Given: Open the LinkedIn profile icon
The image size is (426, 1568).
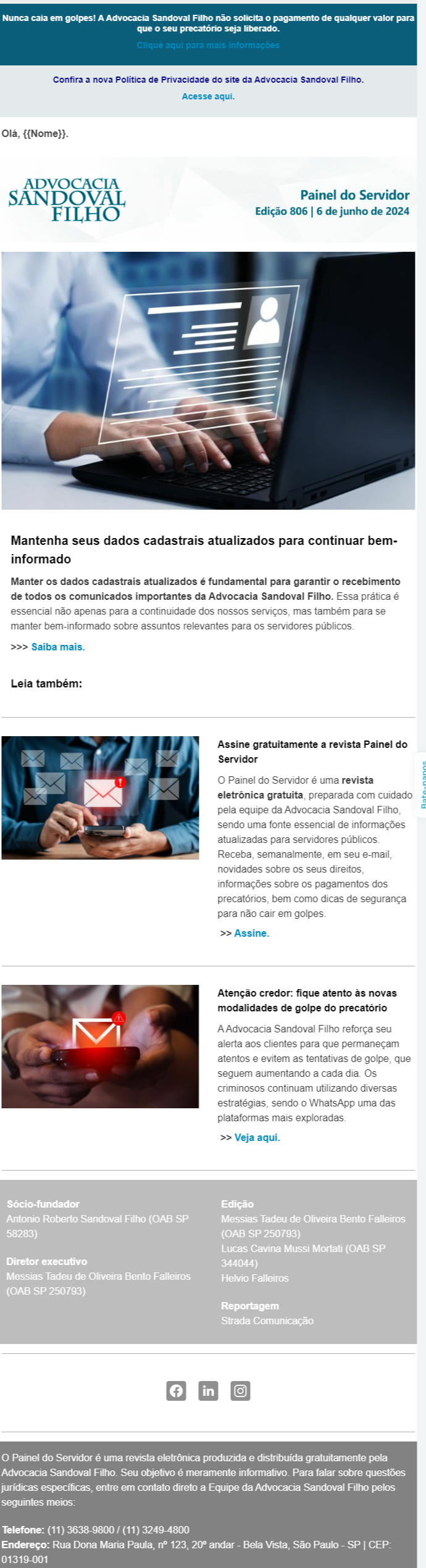Looking at the screenshot, I should click(208, 1391).
